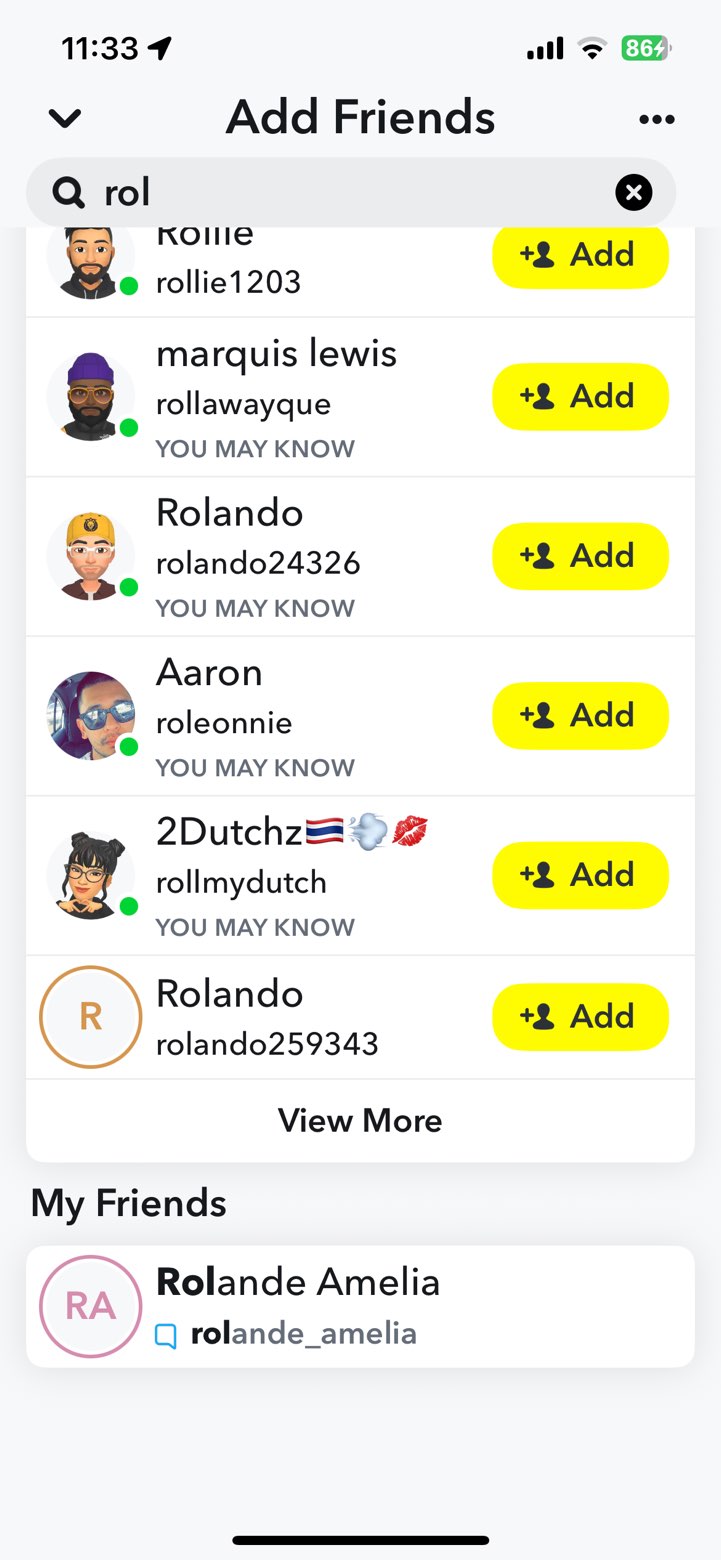Add 2Dutchz (rollmydutch) as a friend
The image size is (721, 1560).
(580, 876)
